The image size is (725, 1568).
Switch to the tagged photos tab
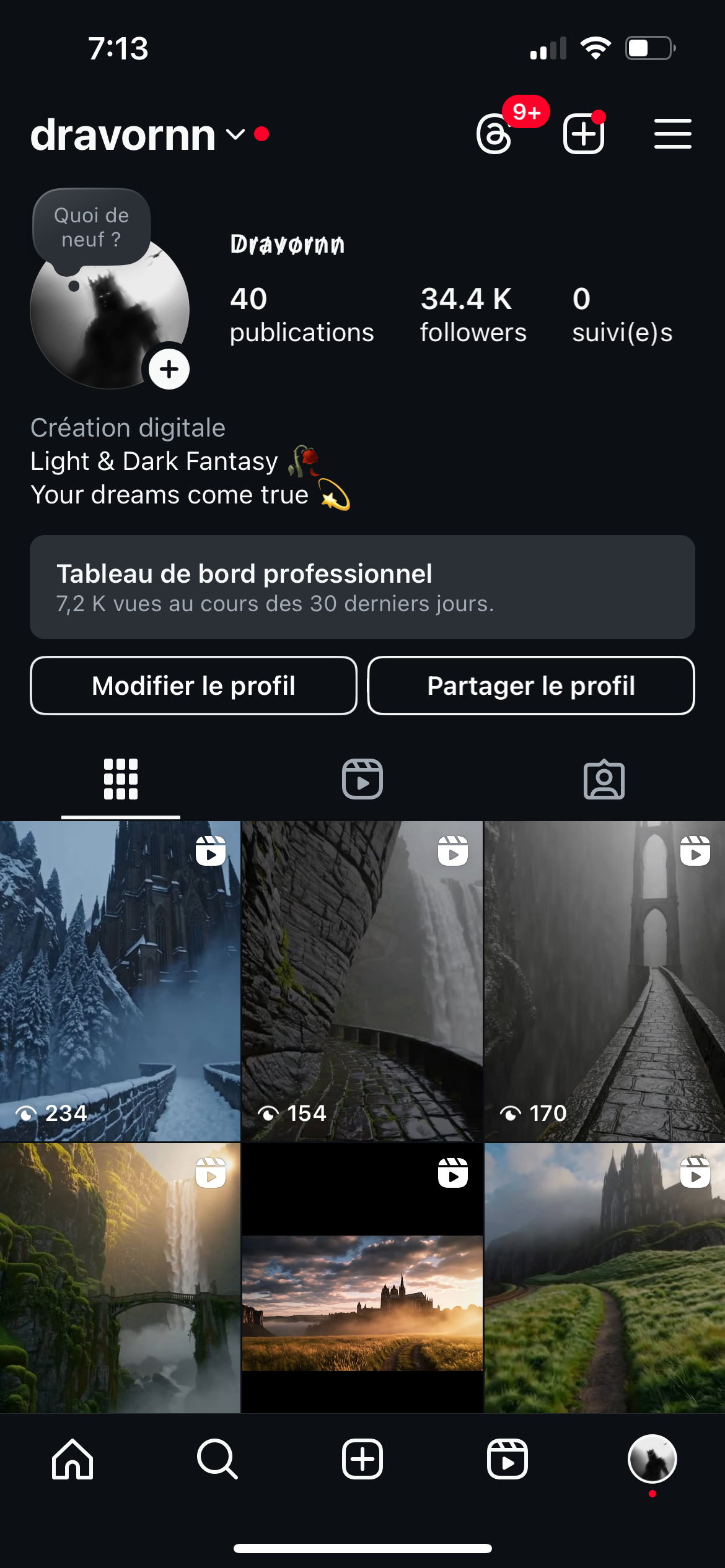tap(604, 779)
